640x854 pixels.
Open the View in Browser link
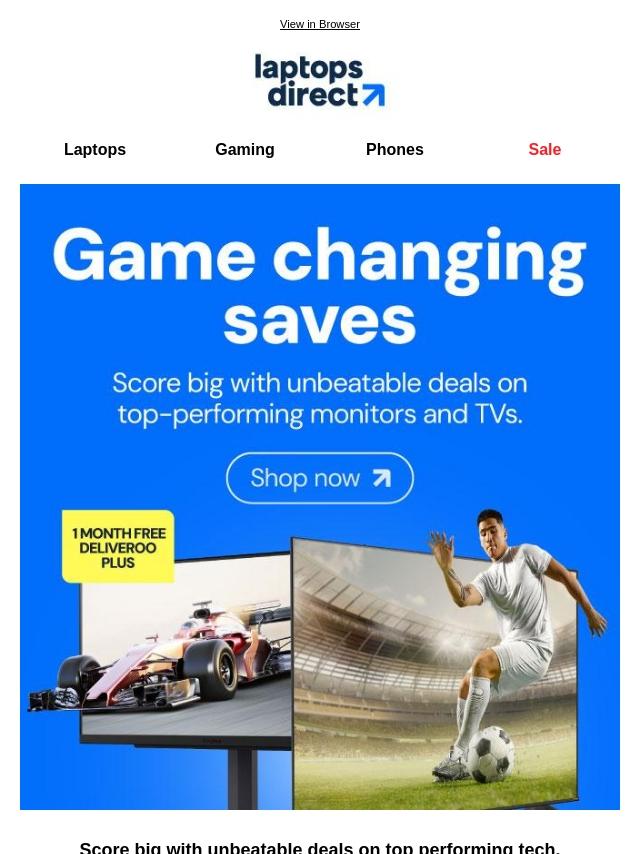(319, 24)
